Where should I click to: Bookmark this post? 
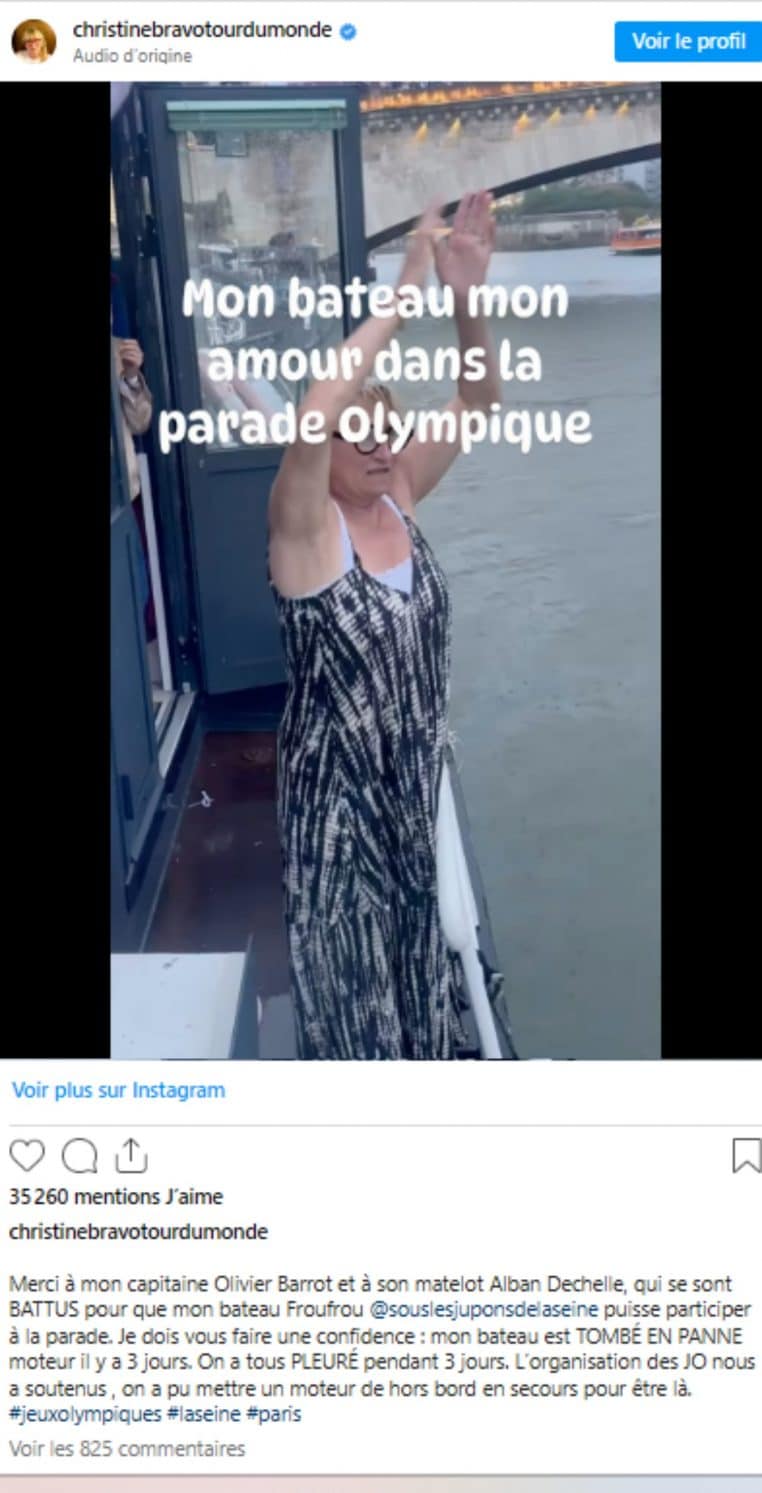[x=745, y=1156]
